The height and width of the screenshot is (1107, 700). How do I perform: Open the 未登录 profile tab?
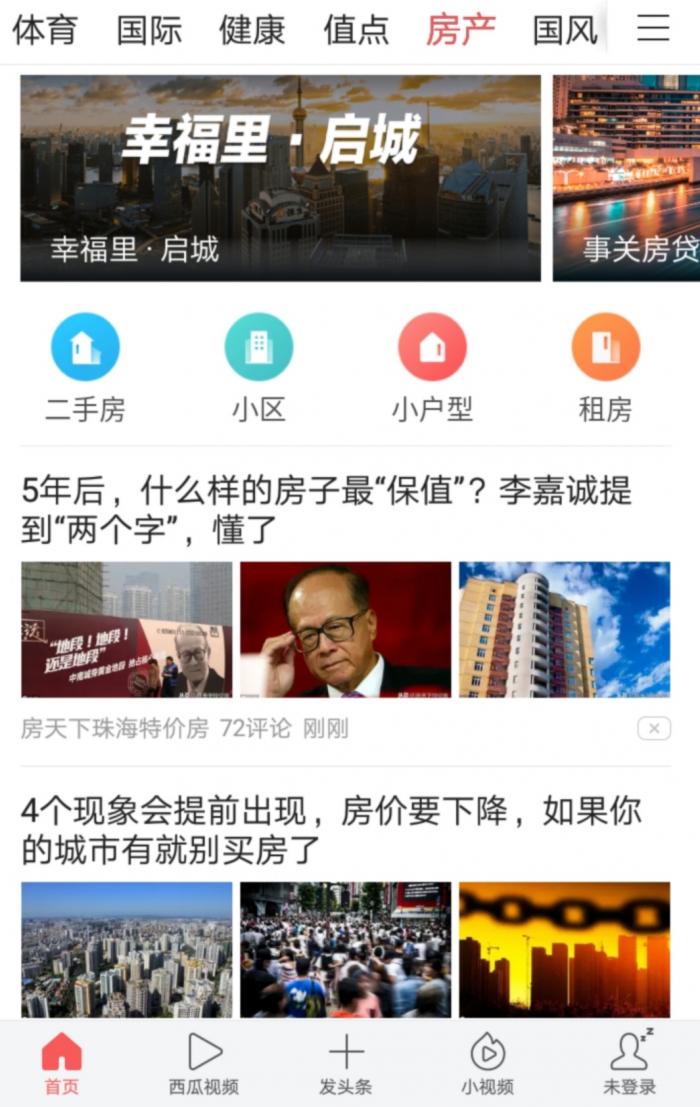(629, 1064)
